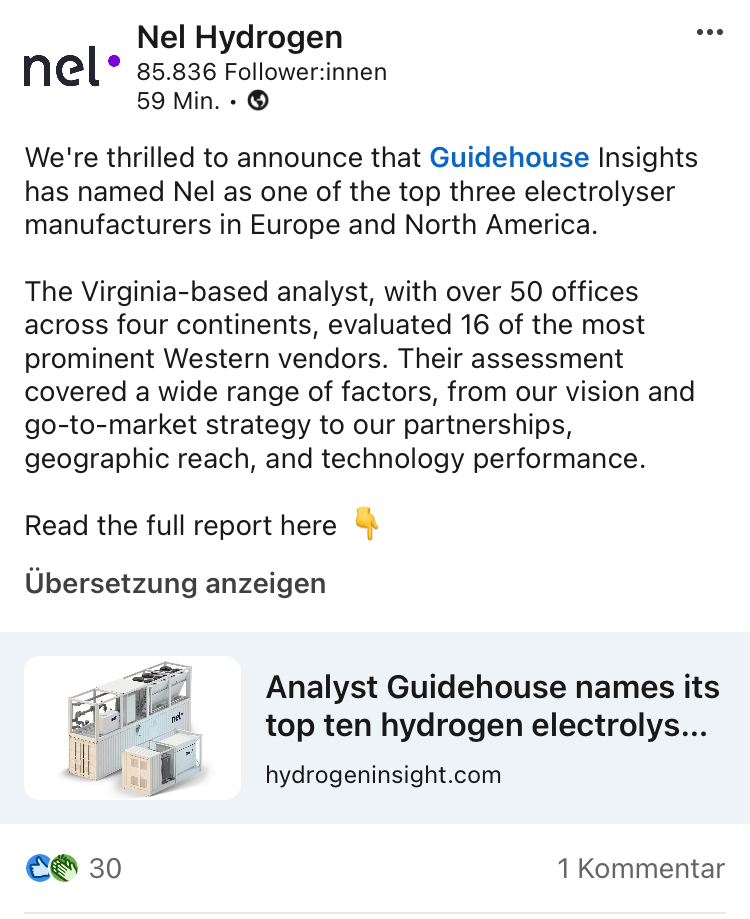
Task: Tap Übersetzung anzeigen to translate the post
Action: (x=175, y=583)
